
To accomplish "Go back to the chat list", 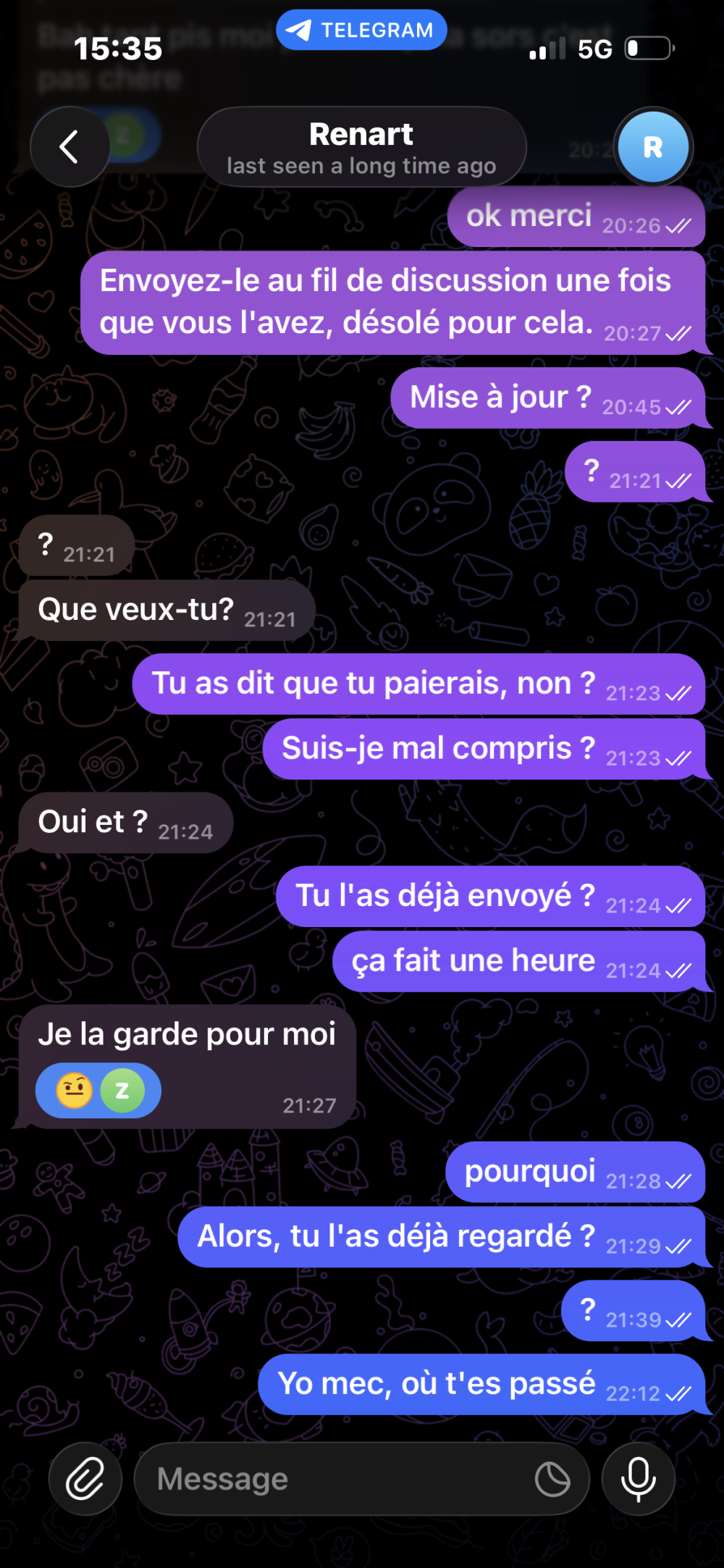I will (x=70, y=147).
